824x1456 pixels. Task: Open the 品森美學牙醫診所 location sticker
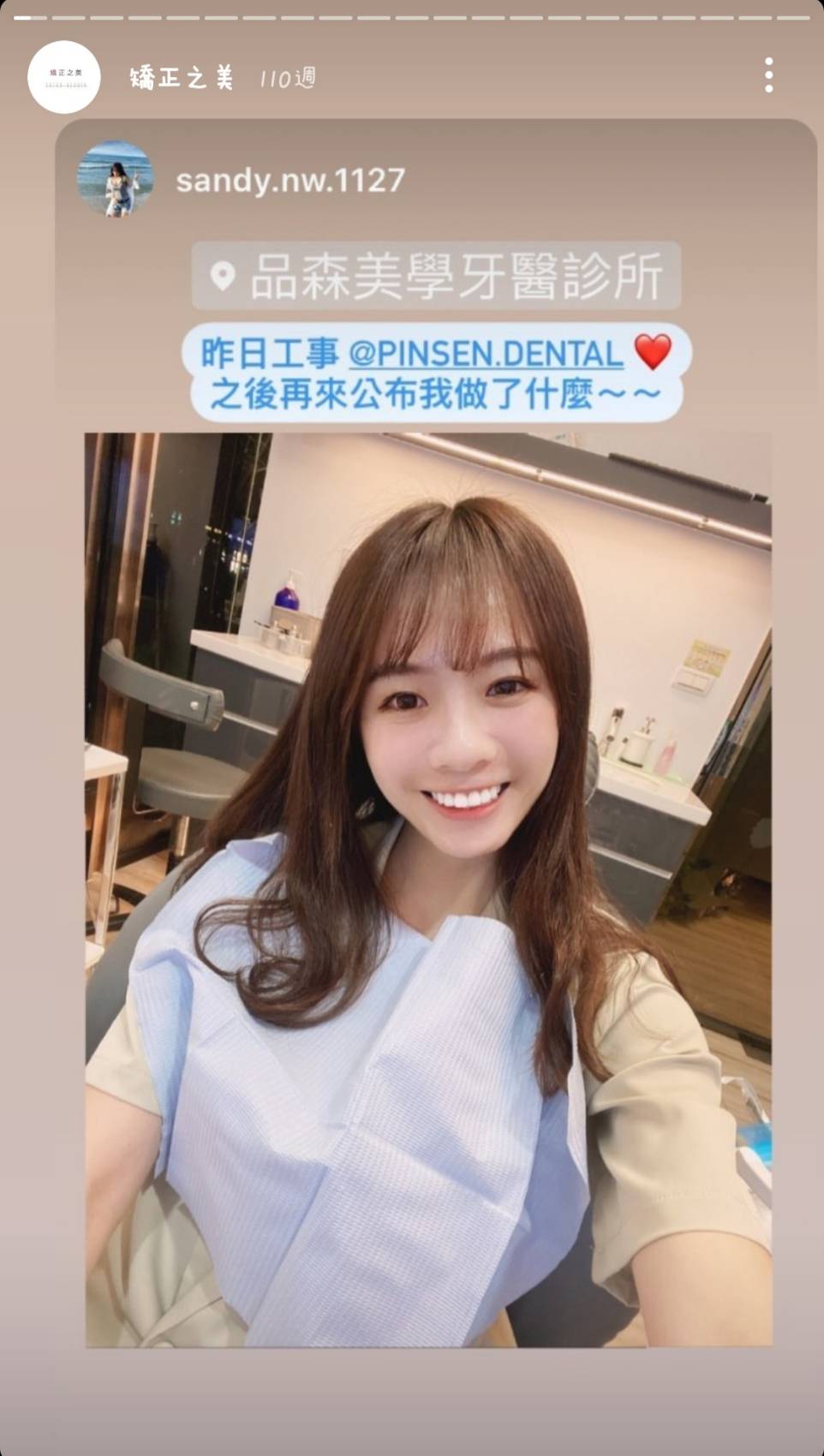pos(436,276)
